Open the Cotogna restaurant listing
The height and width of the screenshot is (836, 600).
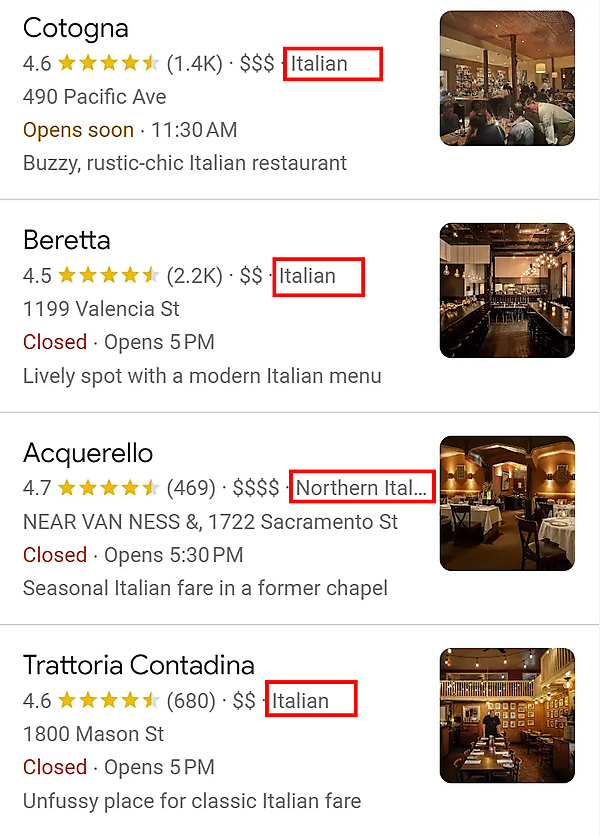click(76, 28)
